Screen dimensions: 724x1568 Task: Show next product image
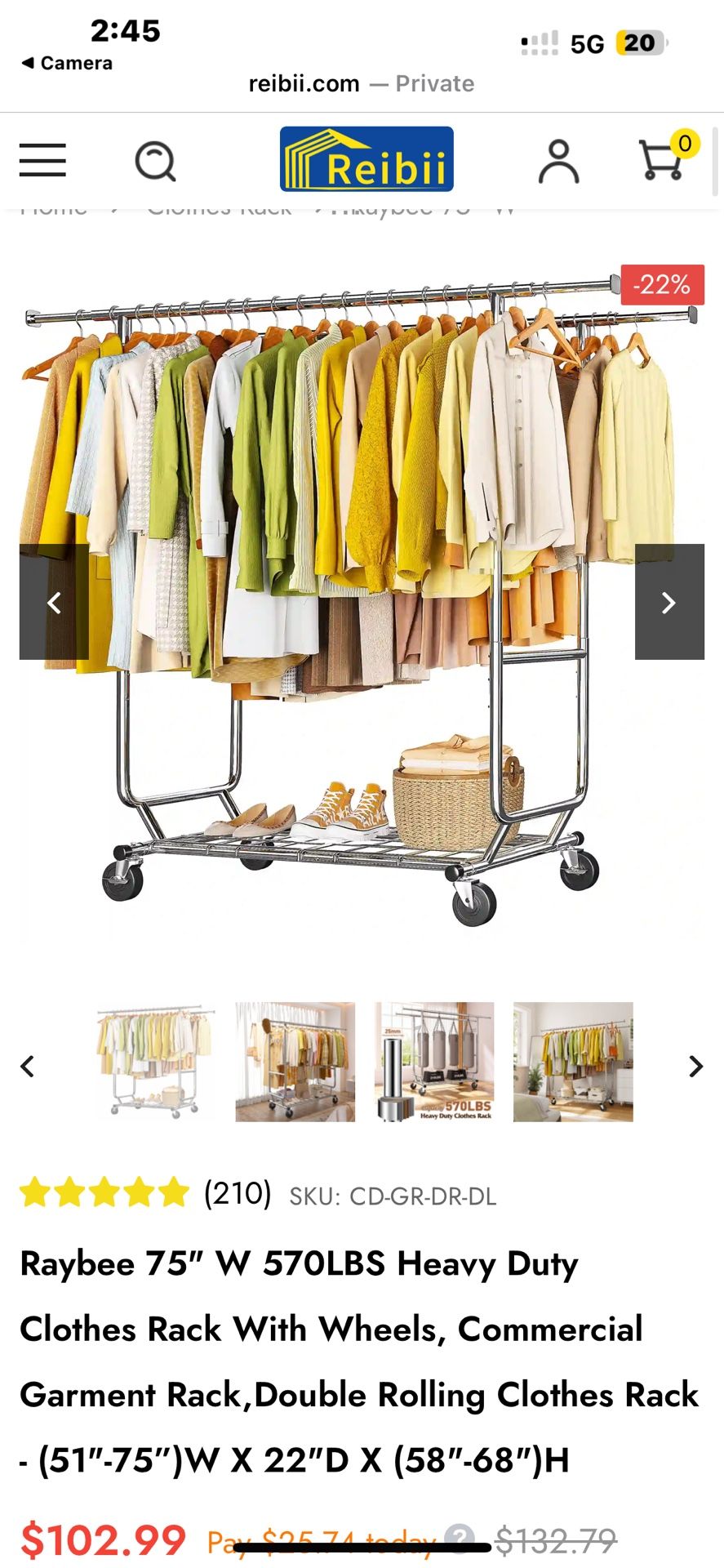[668, 602]
